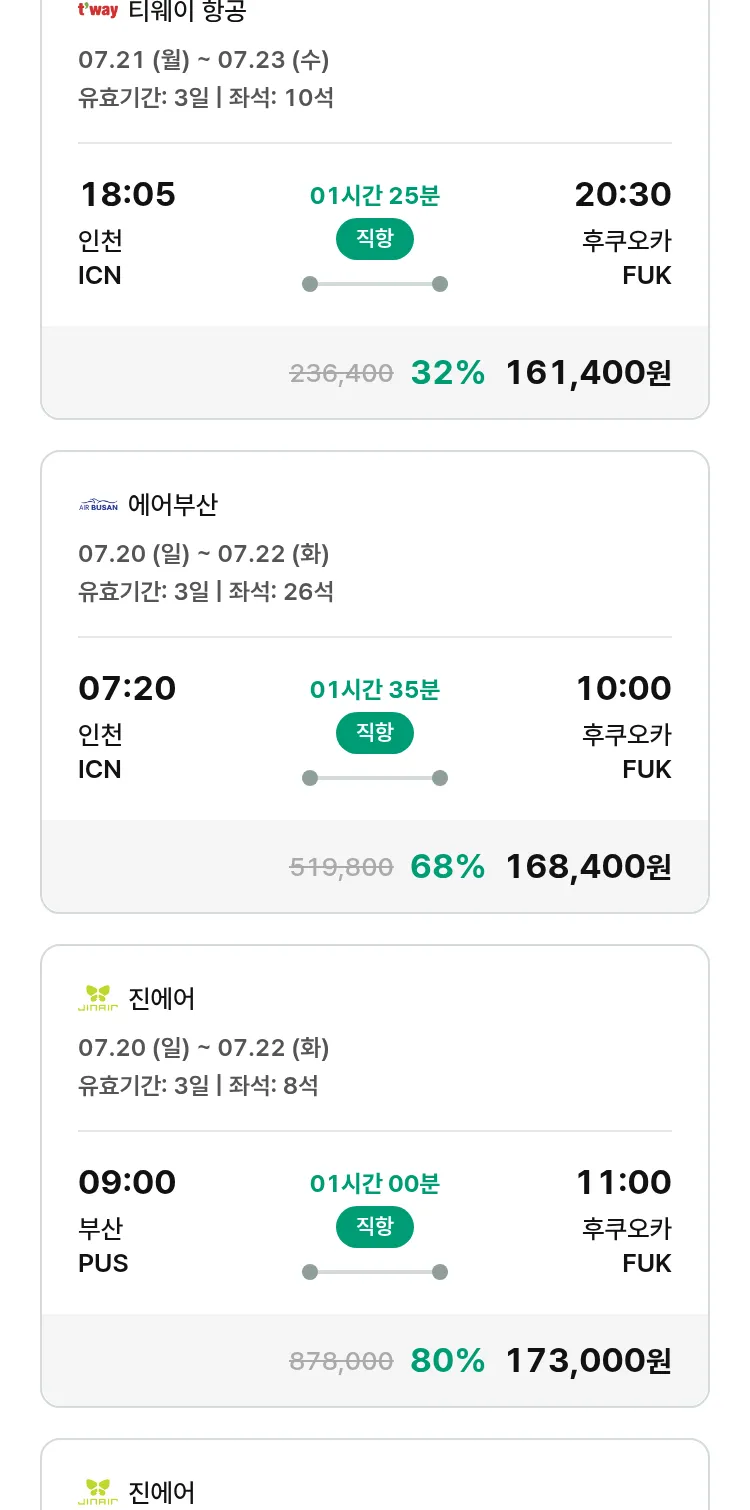Select the Air Busan 168,400원 flight deal
750x1510 pixels.
pos(375,682)
